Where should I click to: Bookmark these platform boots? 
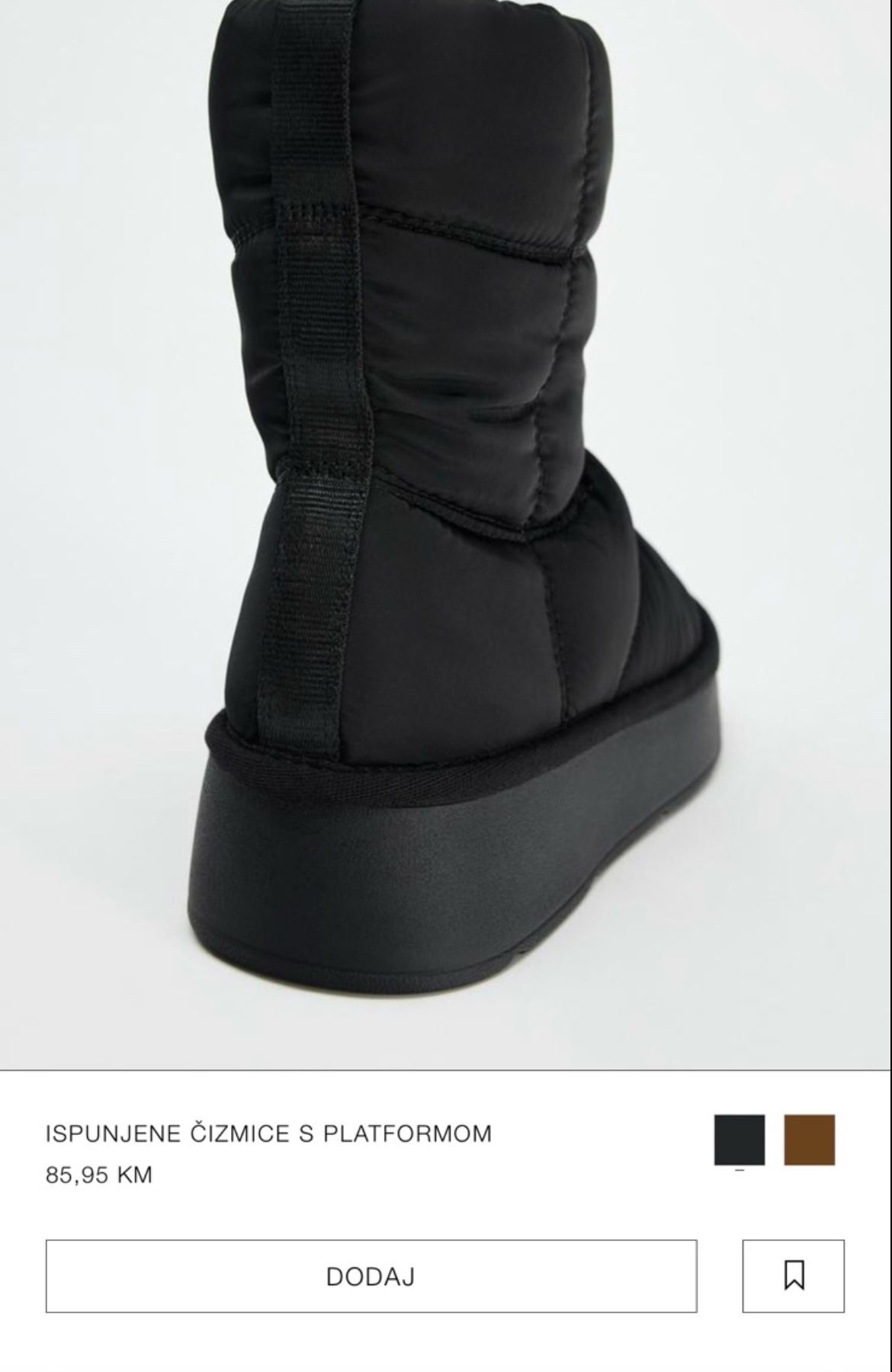pos(793,1276)
